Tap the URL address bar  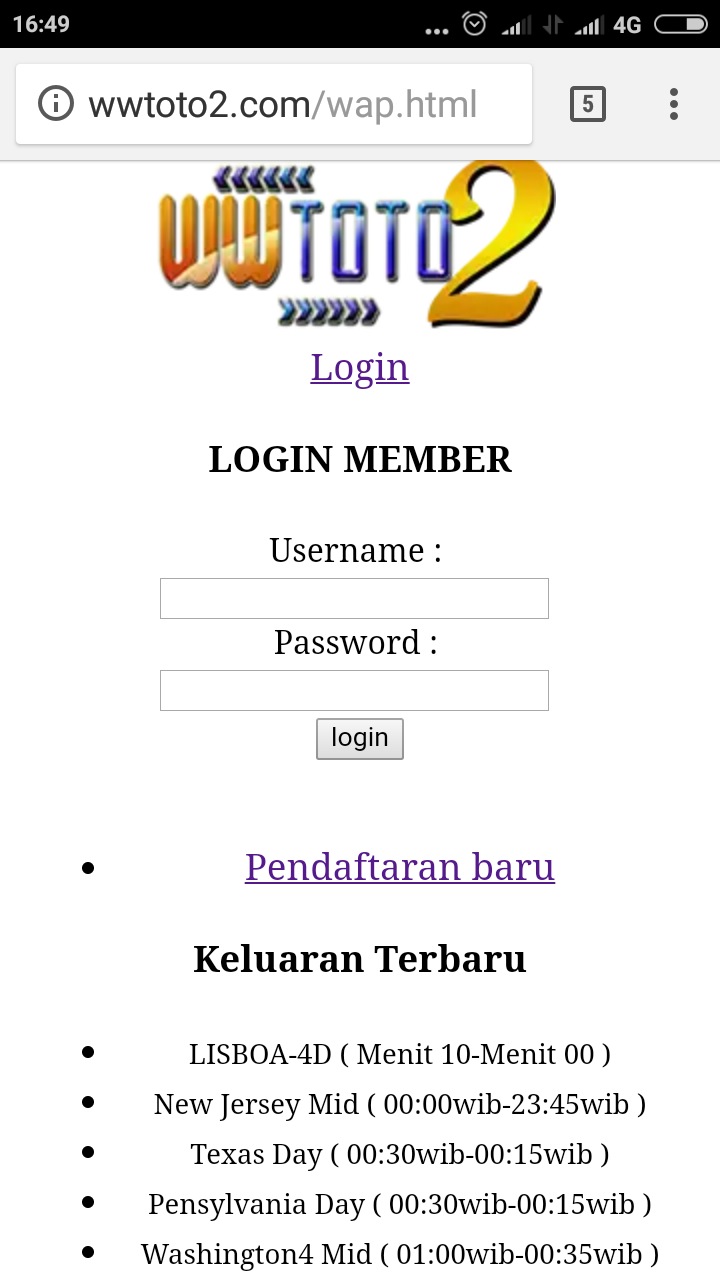click(x=290, y=104)
